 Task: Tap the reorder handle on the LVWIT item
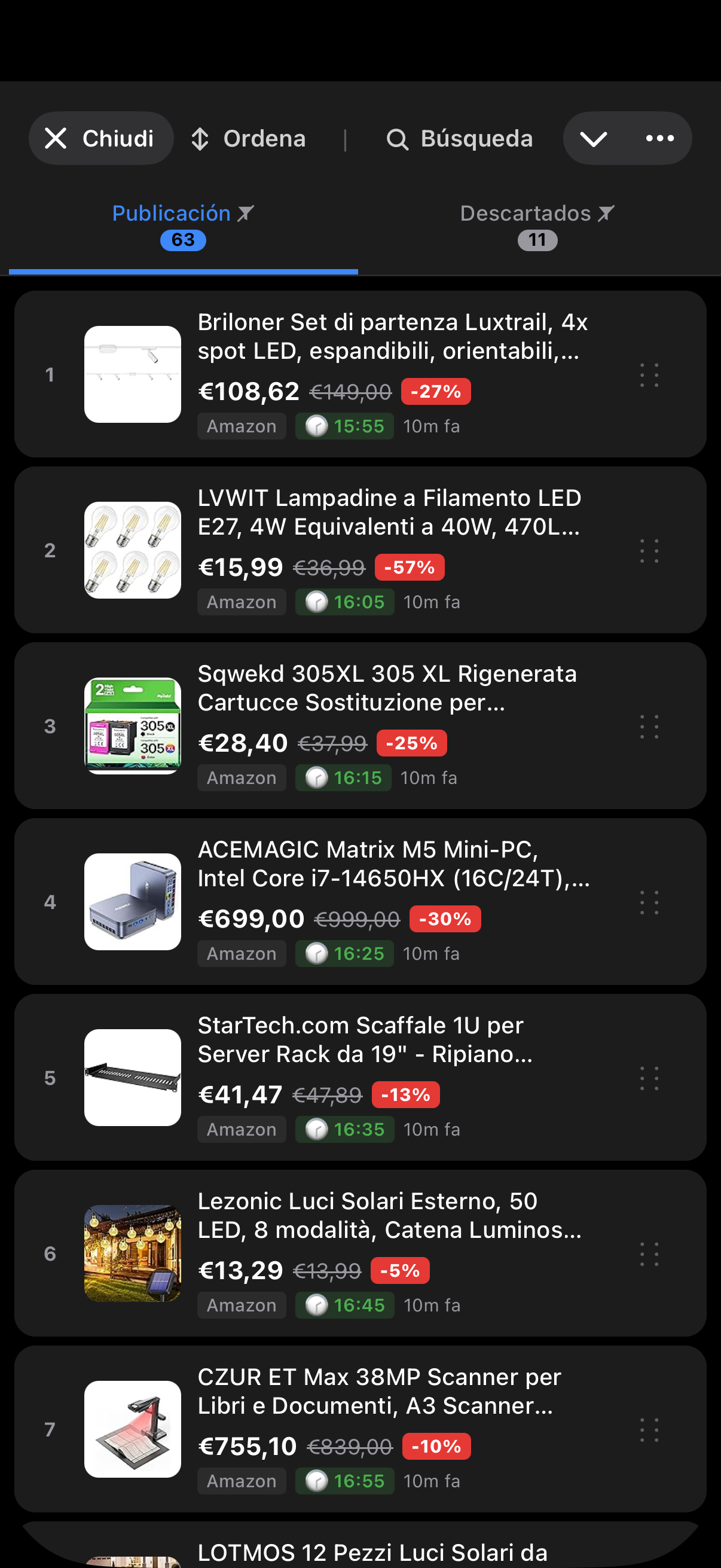pyautogui.click(x=649, y=551)
